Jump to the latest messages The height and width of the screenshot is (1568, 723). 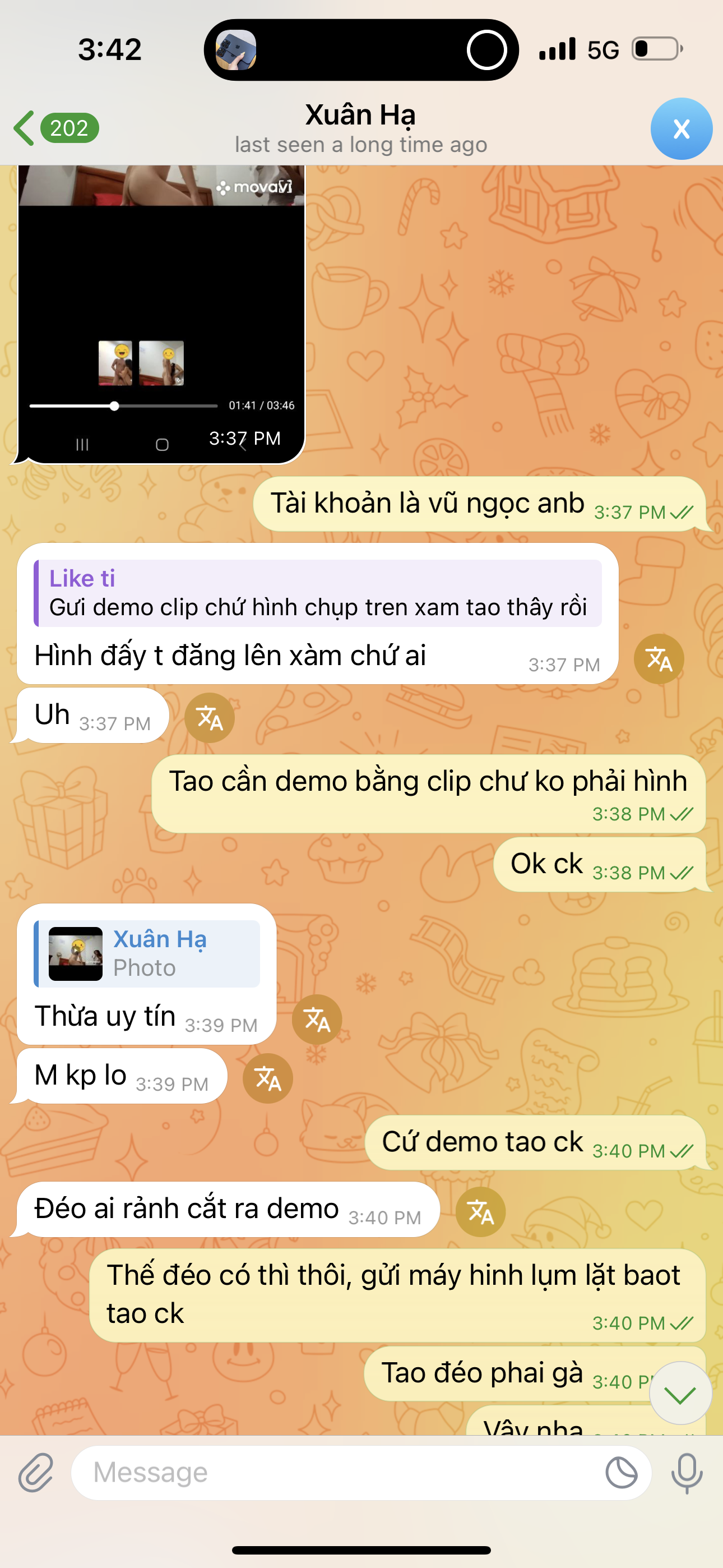coord(680,1393)
